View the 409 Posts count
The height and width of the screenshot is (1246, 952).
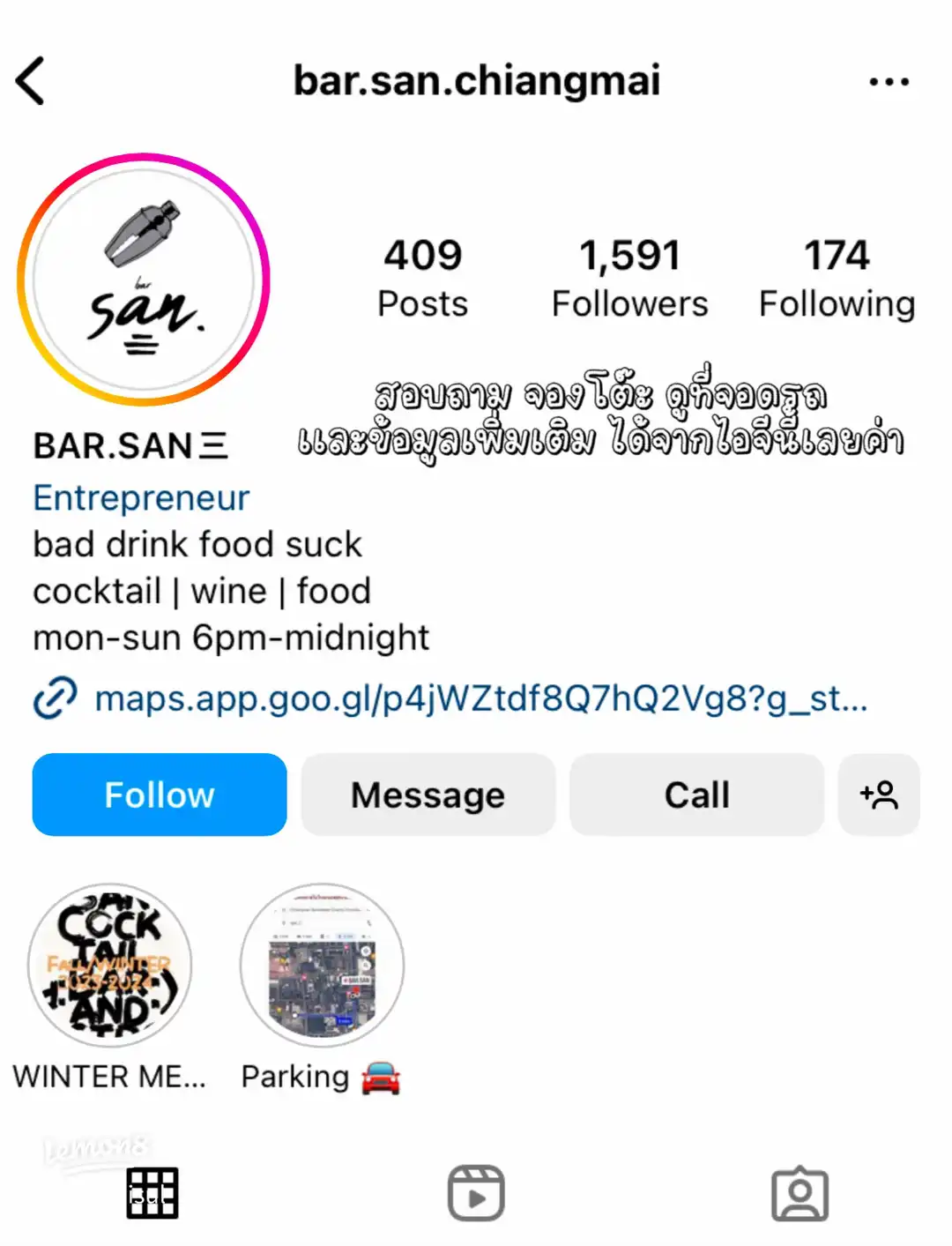coord(421,276)
